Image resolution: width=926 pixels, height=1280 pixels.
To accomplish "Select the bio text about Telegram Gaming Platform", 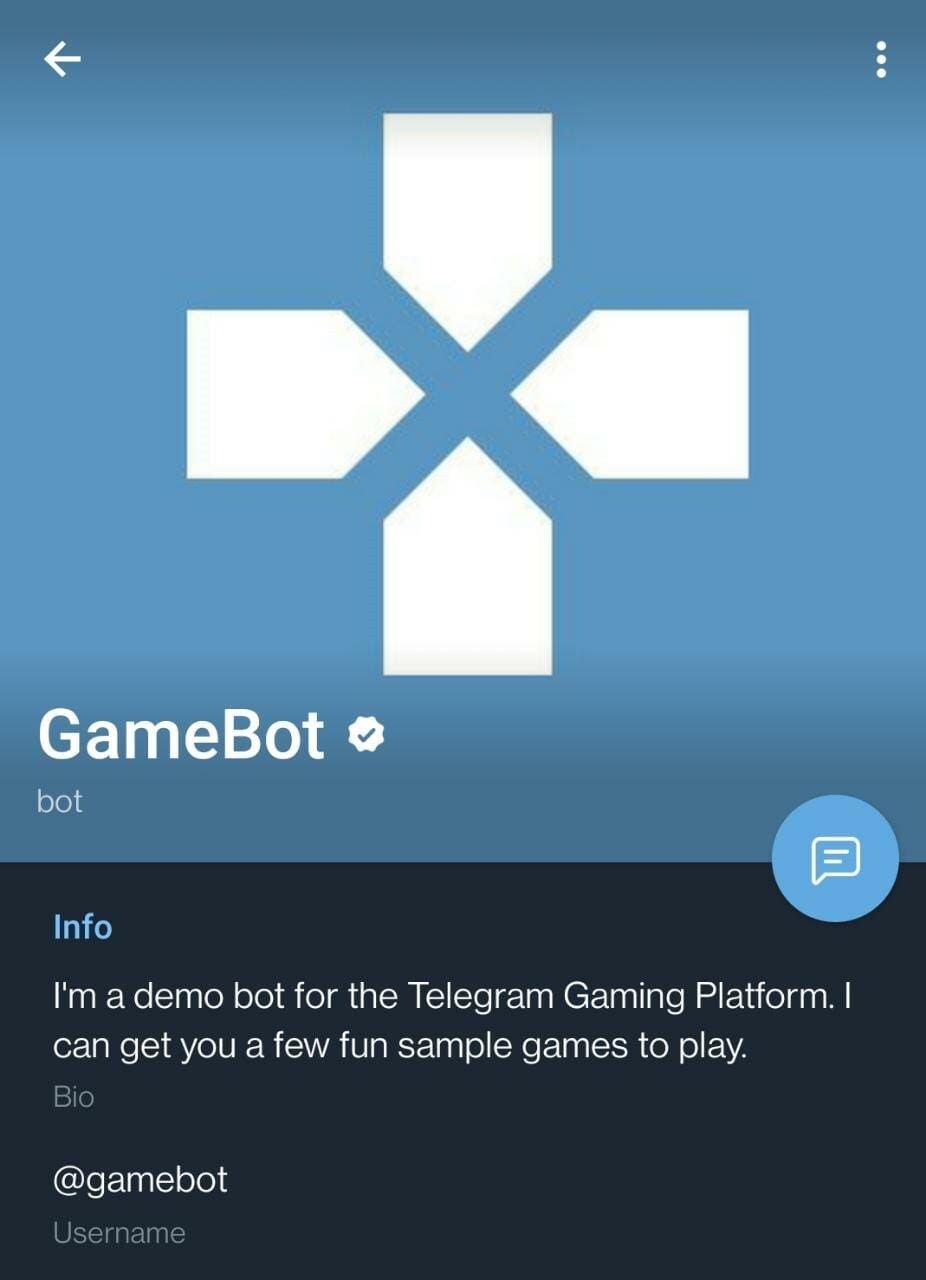I will pyautogui.click(x=460, y=1018).
